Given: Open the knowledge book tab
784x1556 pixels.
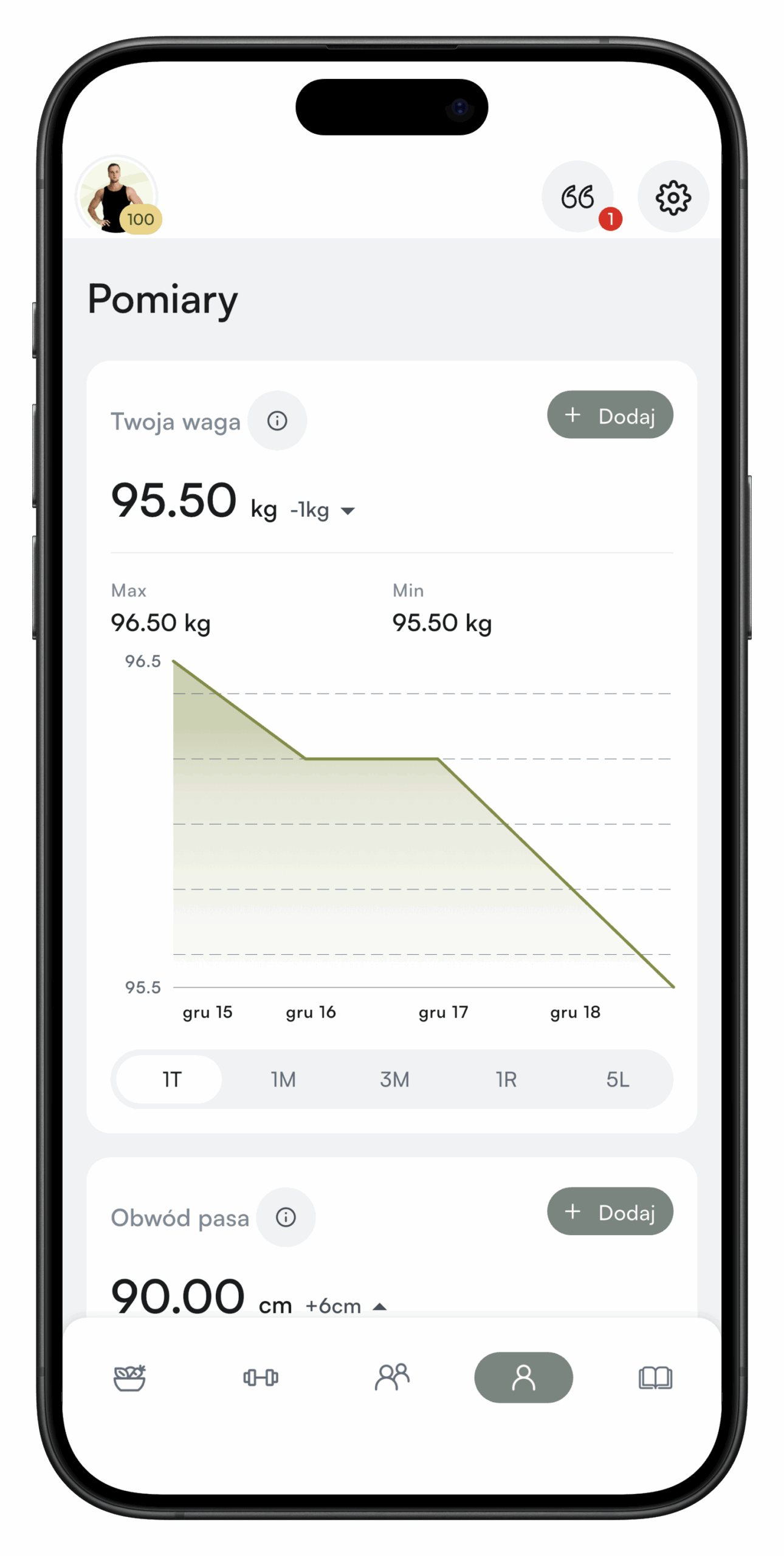Looking at the screenshot, I should (655, 1377).
